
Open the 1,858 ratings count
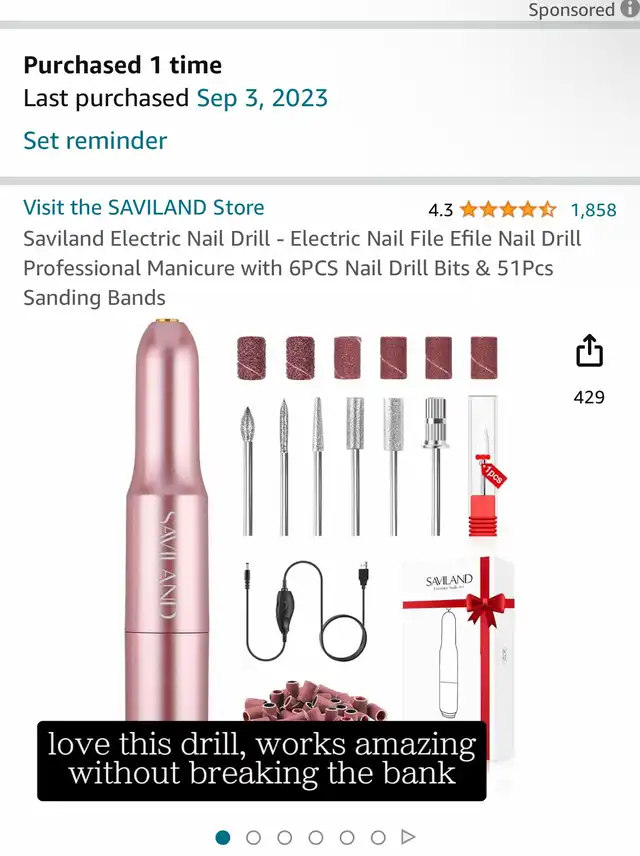point(593,210)
